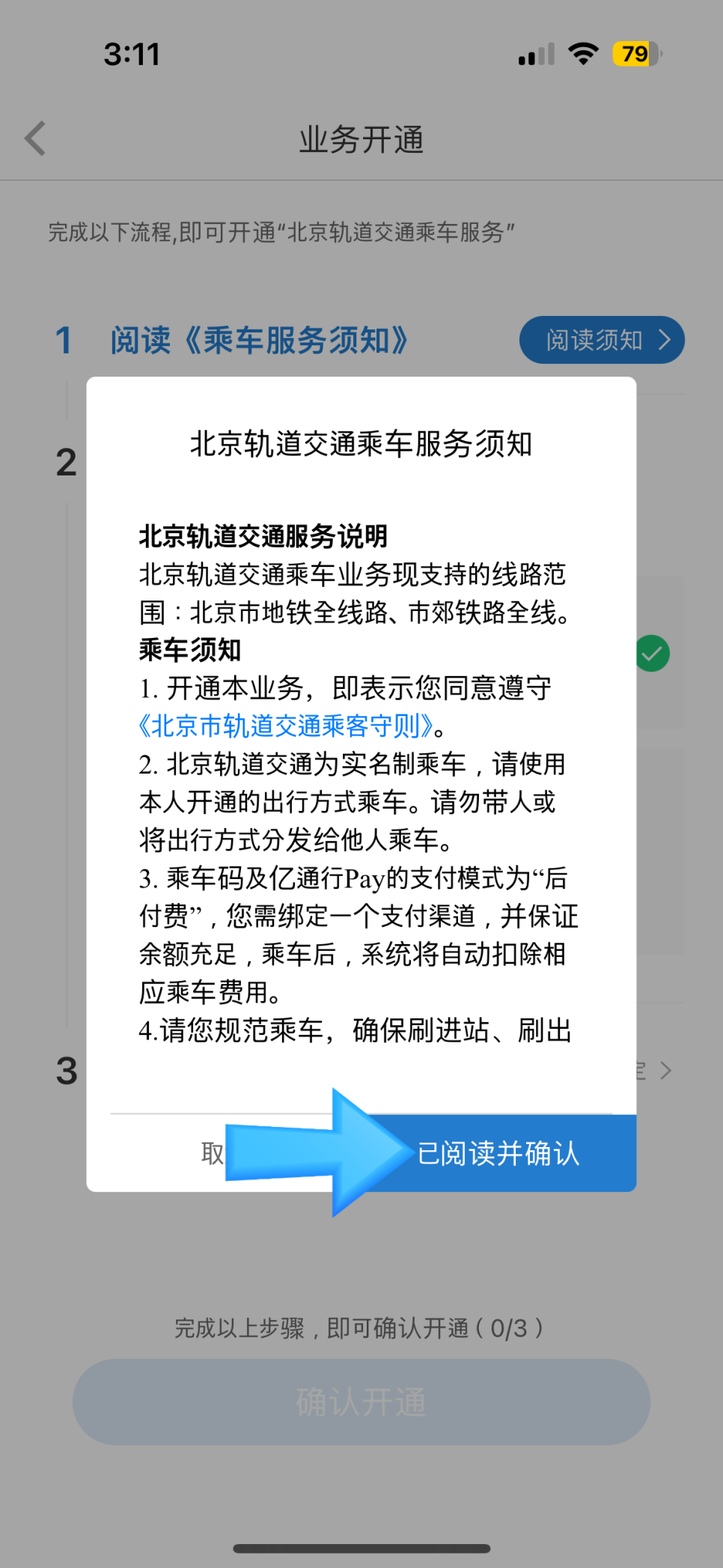Open 《北京市轨道交通乘客守则》 link
This screenshot has height=1568, width=723.
coord(286,726)
